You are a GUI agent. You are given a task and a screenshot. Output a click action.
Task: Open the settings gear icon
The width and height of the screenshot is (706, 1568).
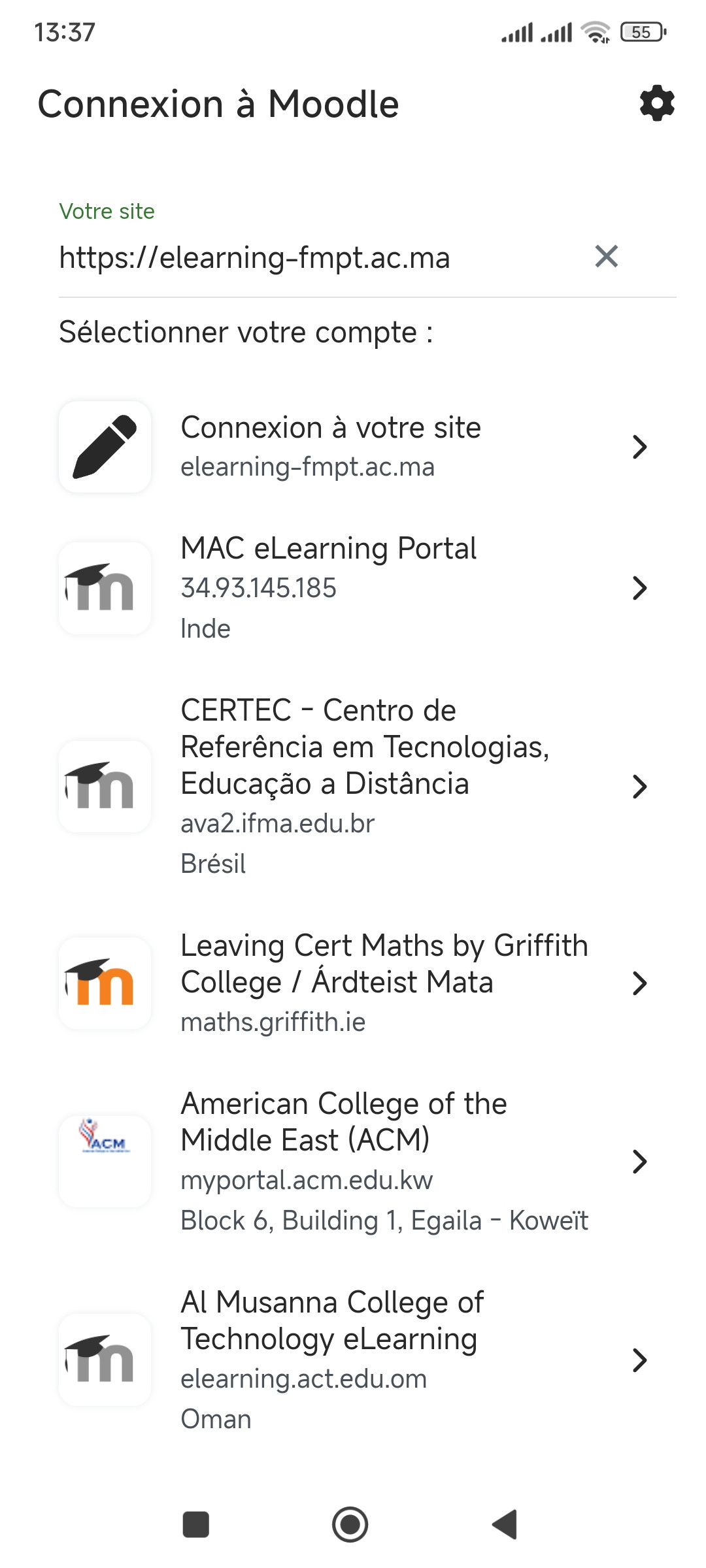tap(657, 103)
